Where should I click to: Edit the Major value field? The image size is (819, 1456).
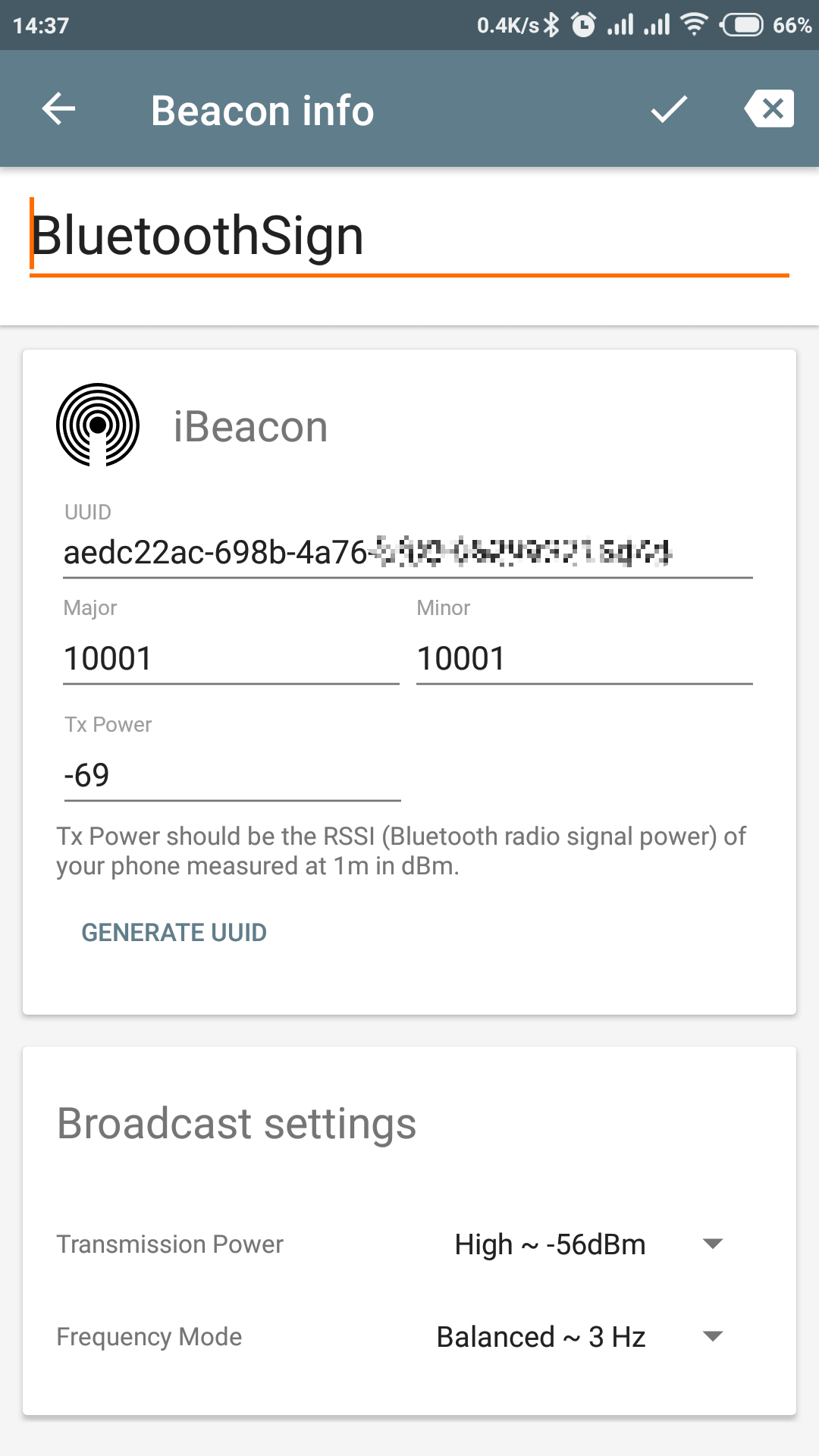(x=231, y=658)
